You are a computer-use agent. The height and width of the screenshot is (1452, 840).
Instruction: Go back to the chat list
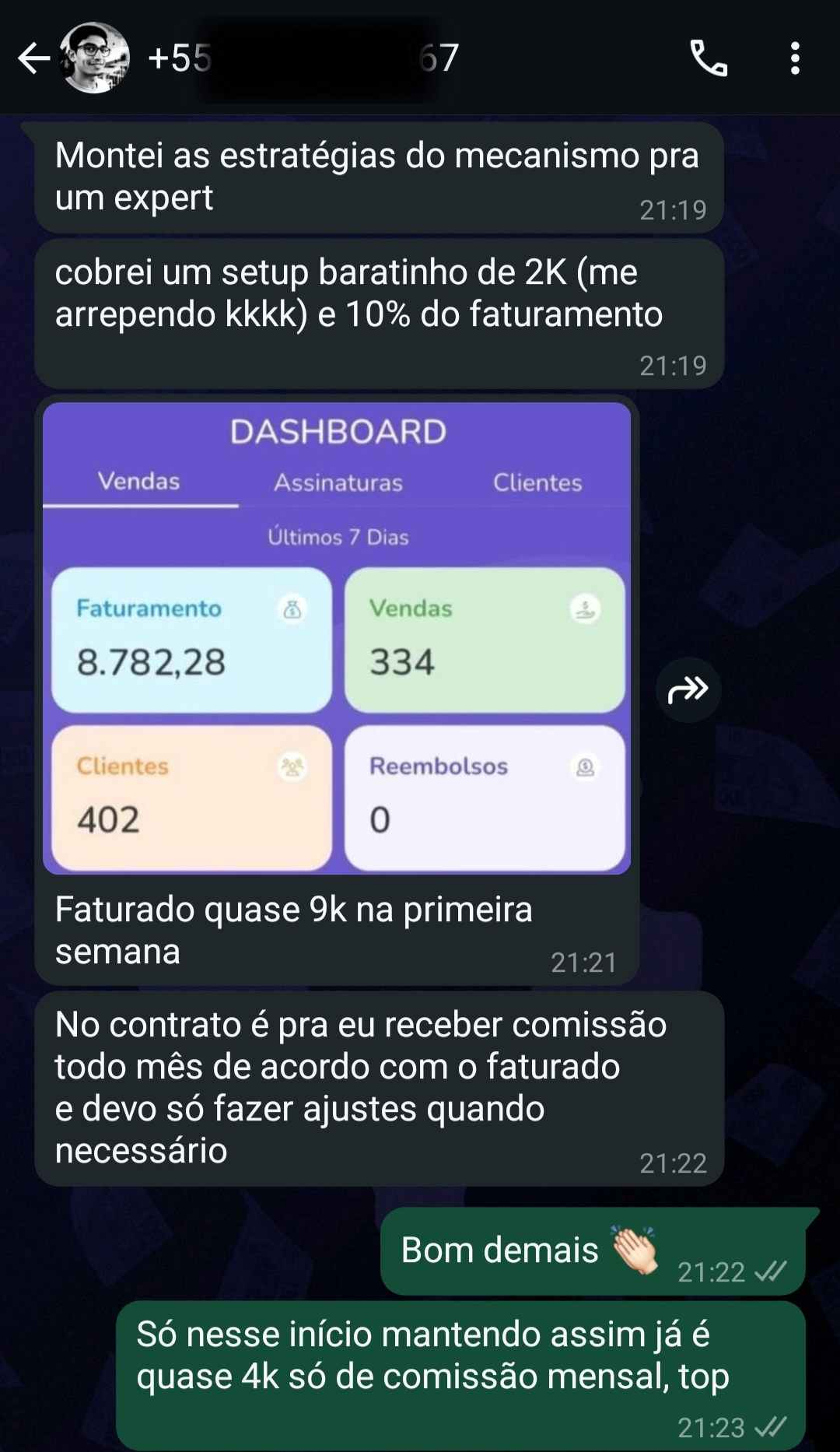coord(33,58)
